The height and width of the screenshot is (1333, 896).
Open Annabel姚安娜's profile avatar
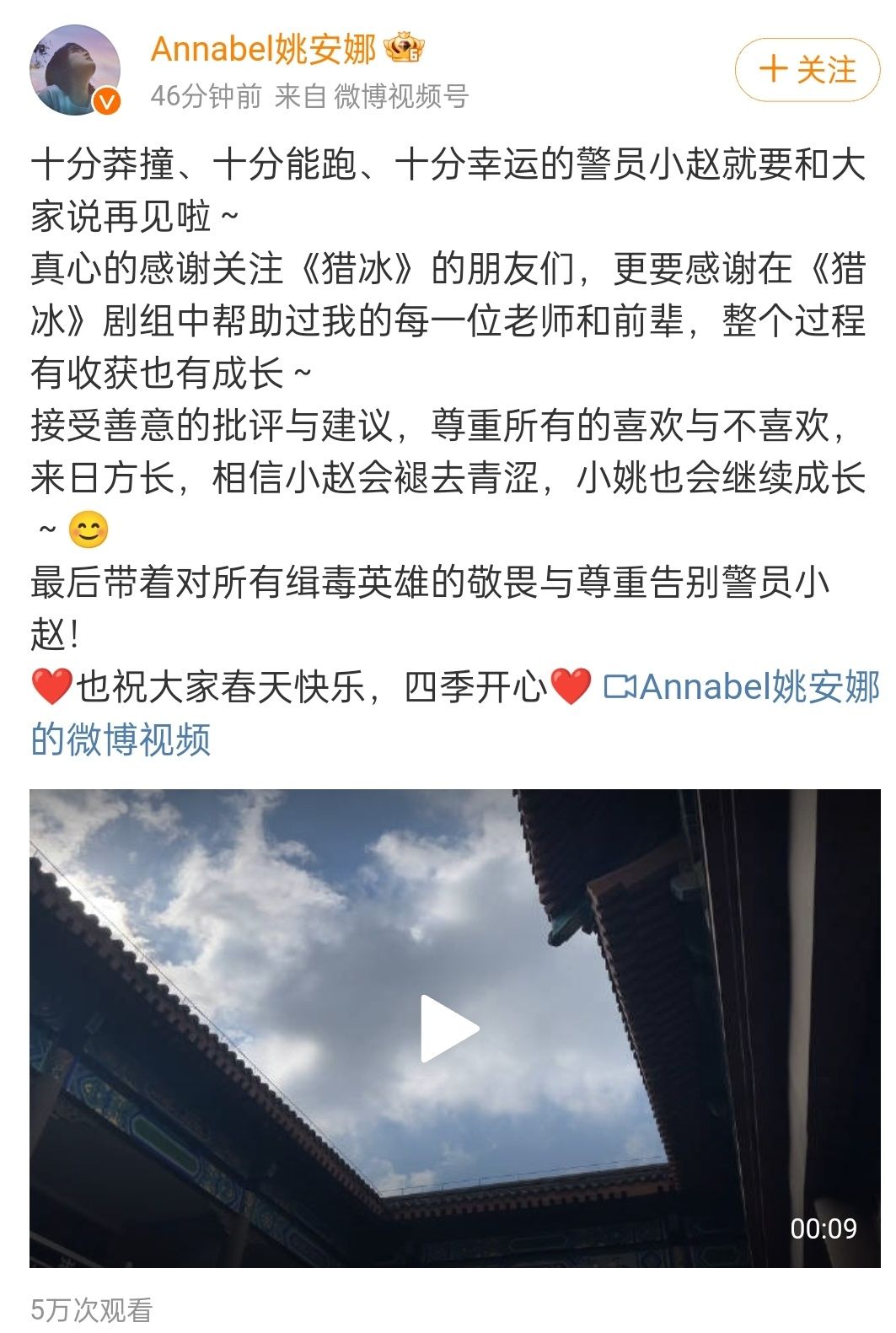[x=75, y=70]
